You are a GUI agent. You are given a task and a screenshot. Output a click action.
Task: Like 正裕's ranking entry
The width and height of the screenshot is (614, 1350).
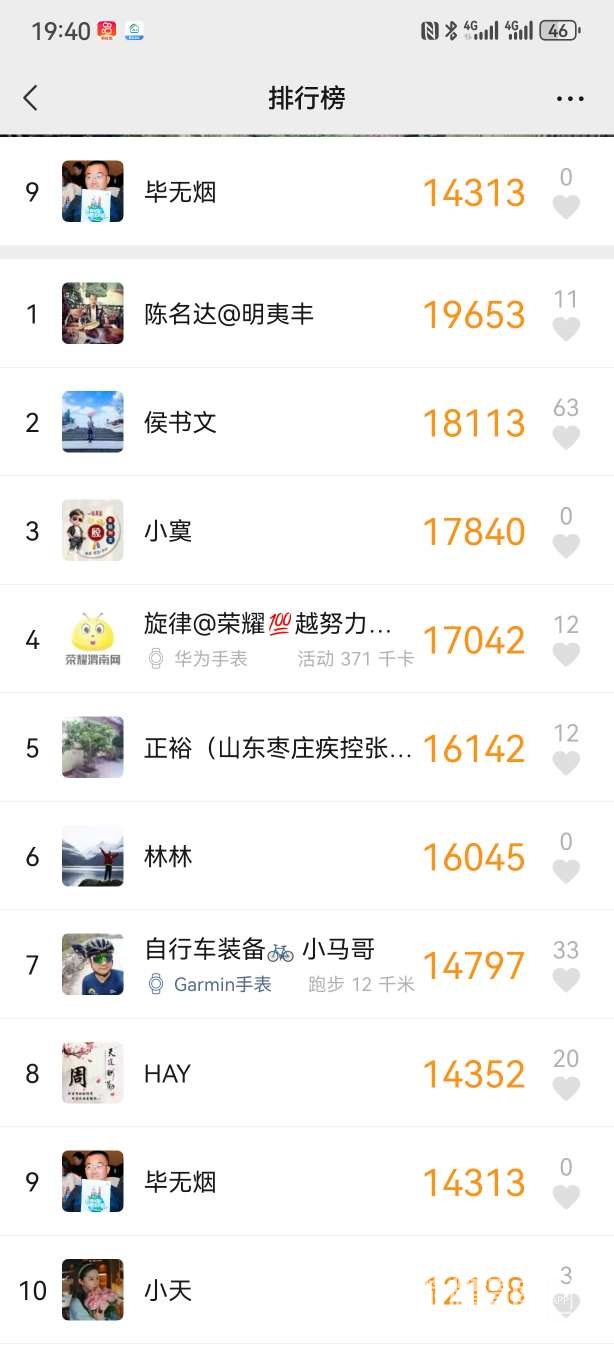pyautogui.click(x=566, y=763)
